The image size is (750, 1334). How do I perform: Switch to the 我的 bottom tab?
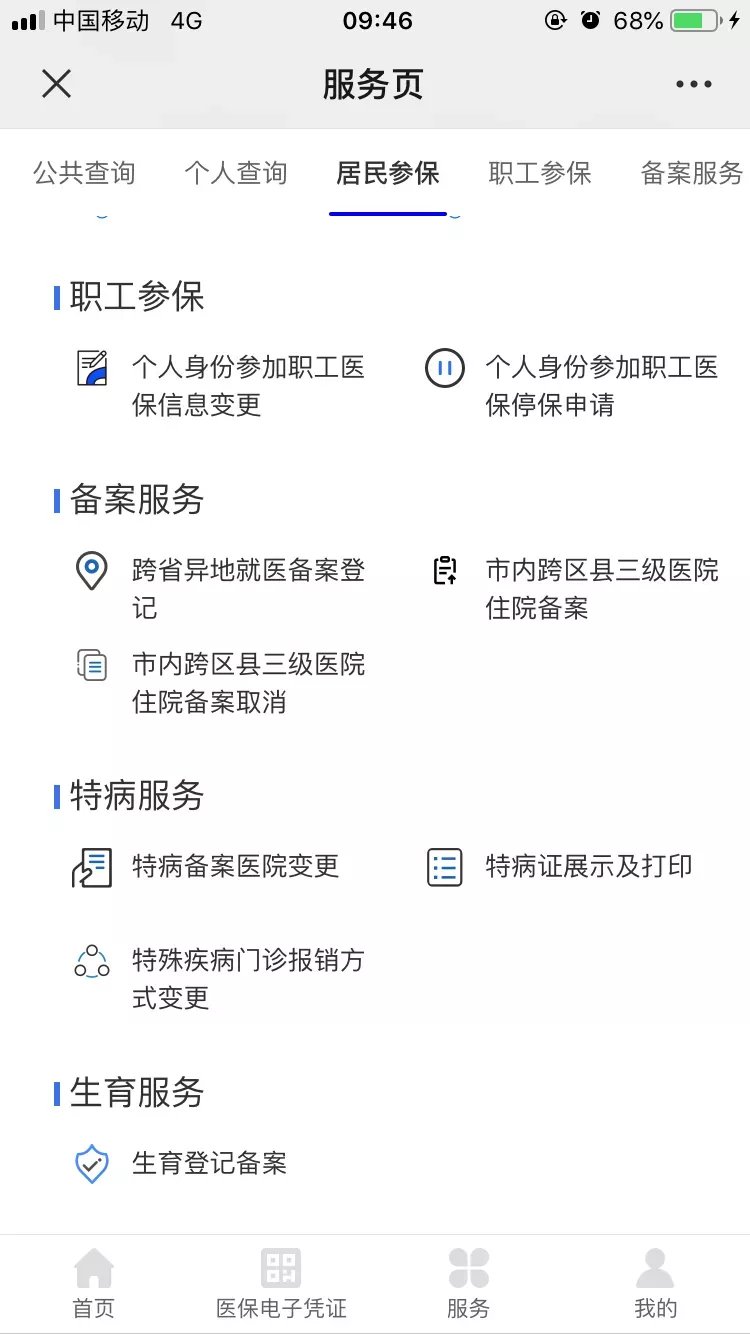coord(655,1284)
